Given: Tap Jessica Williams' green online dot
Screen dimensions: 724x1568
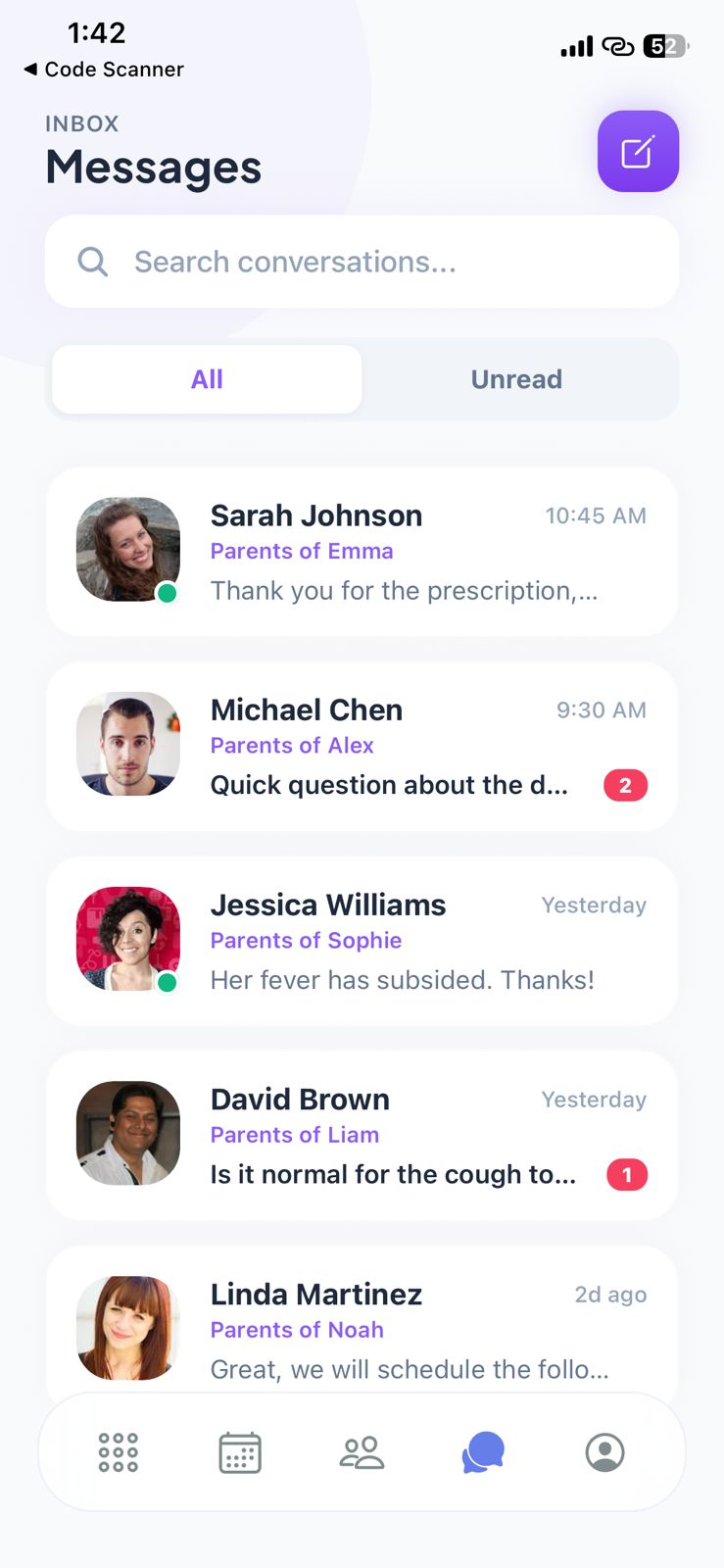Looking at the screenshot, I should tap(168, 983).
